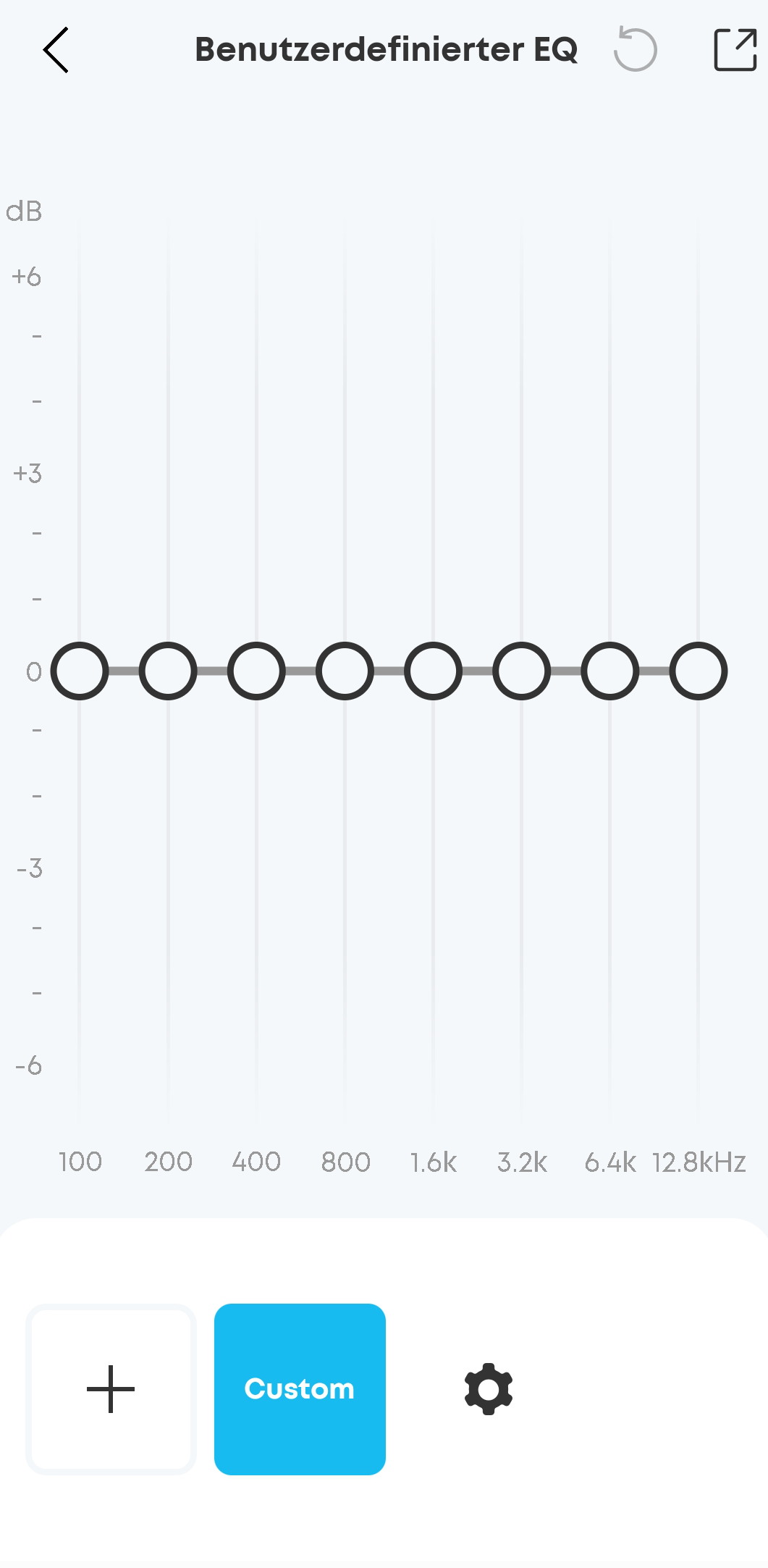Screen dimensions: 768x1568
Task: Tap the 400 Hz band handle
Action: (256, 671)
